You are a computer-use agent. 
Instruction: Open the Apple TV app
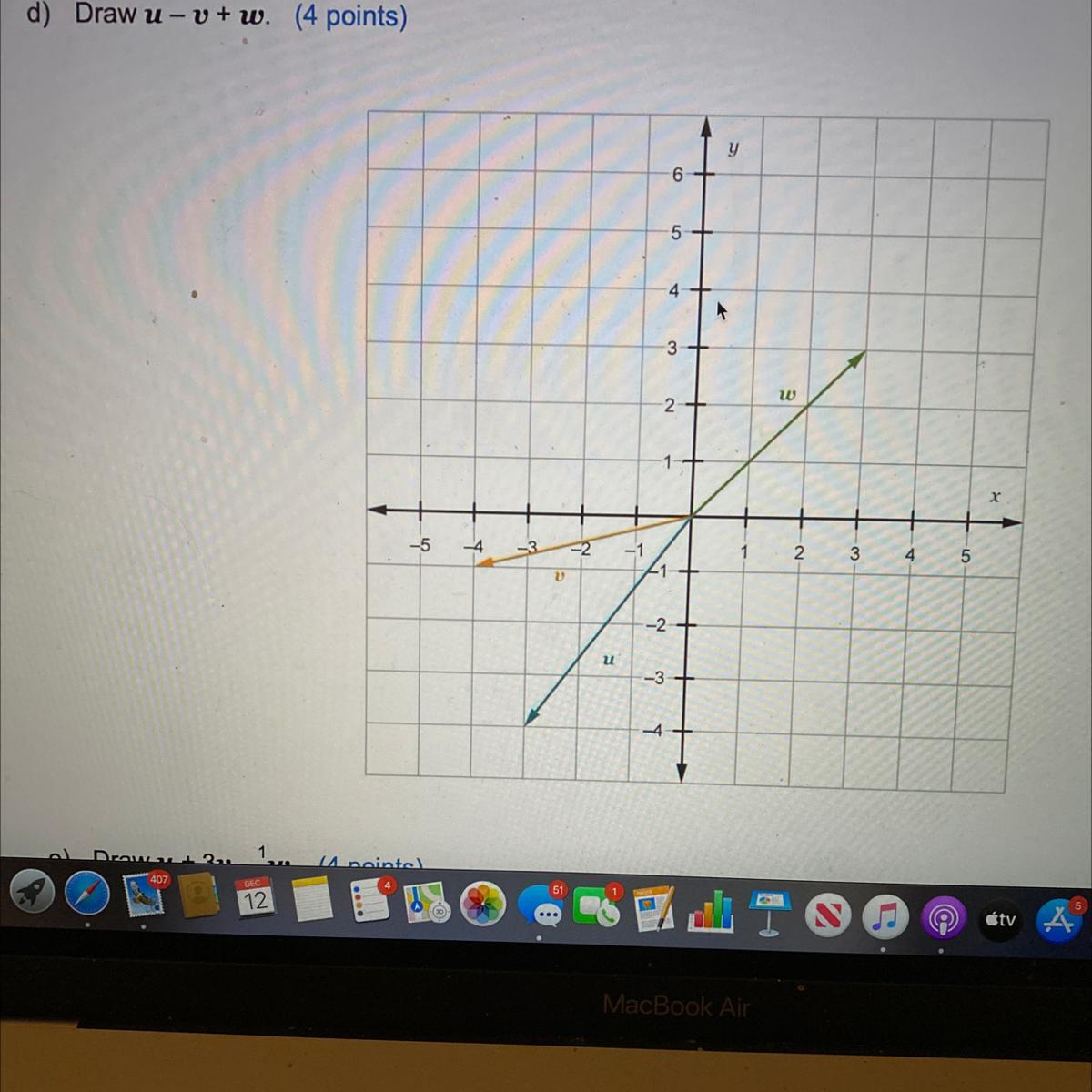[1000, 920]
